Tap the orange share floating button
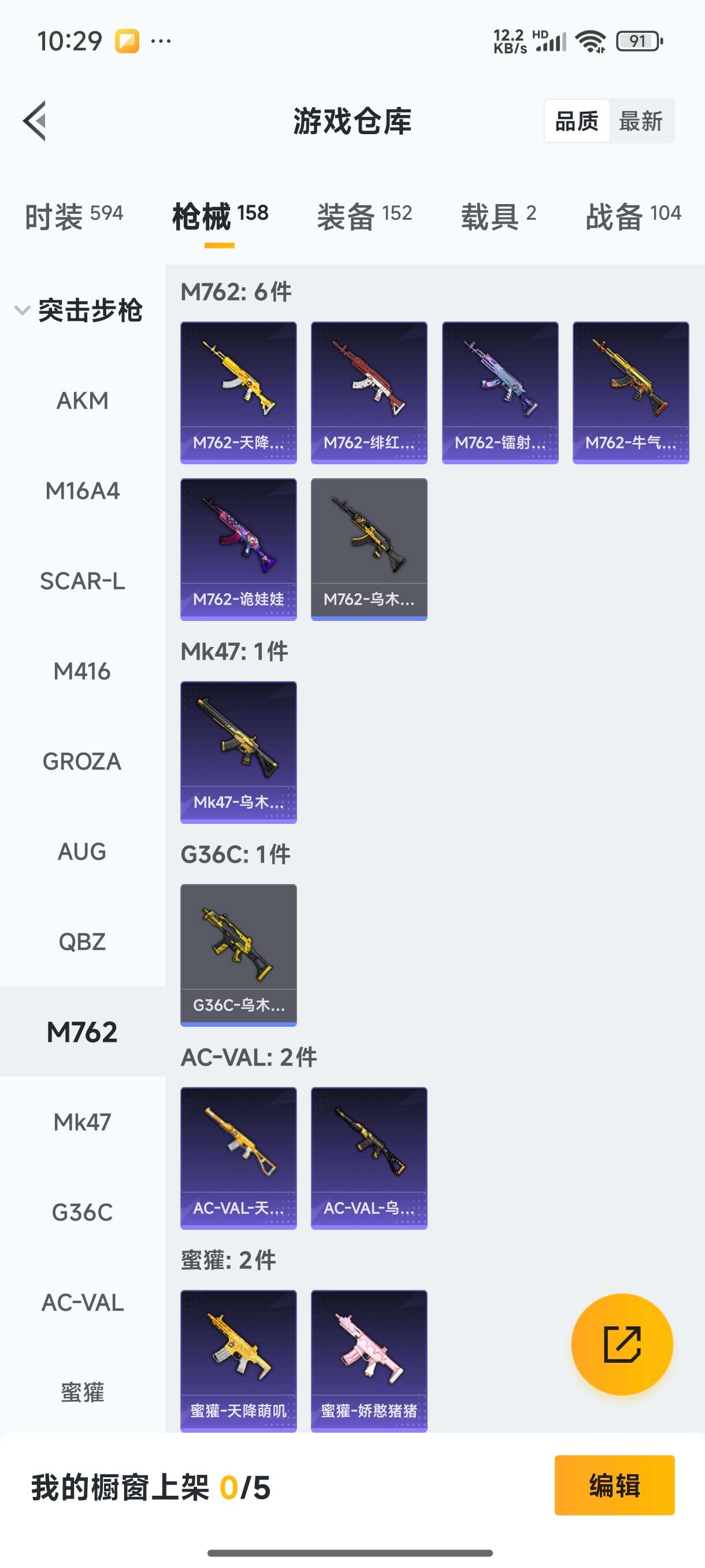The width and height of the screenshot is (705, 1568). (x=622, y=1344)
